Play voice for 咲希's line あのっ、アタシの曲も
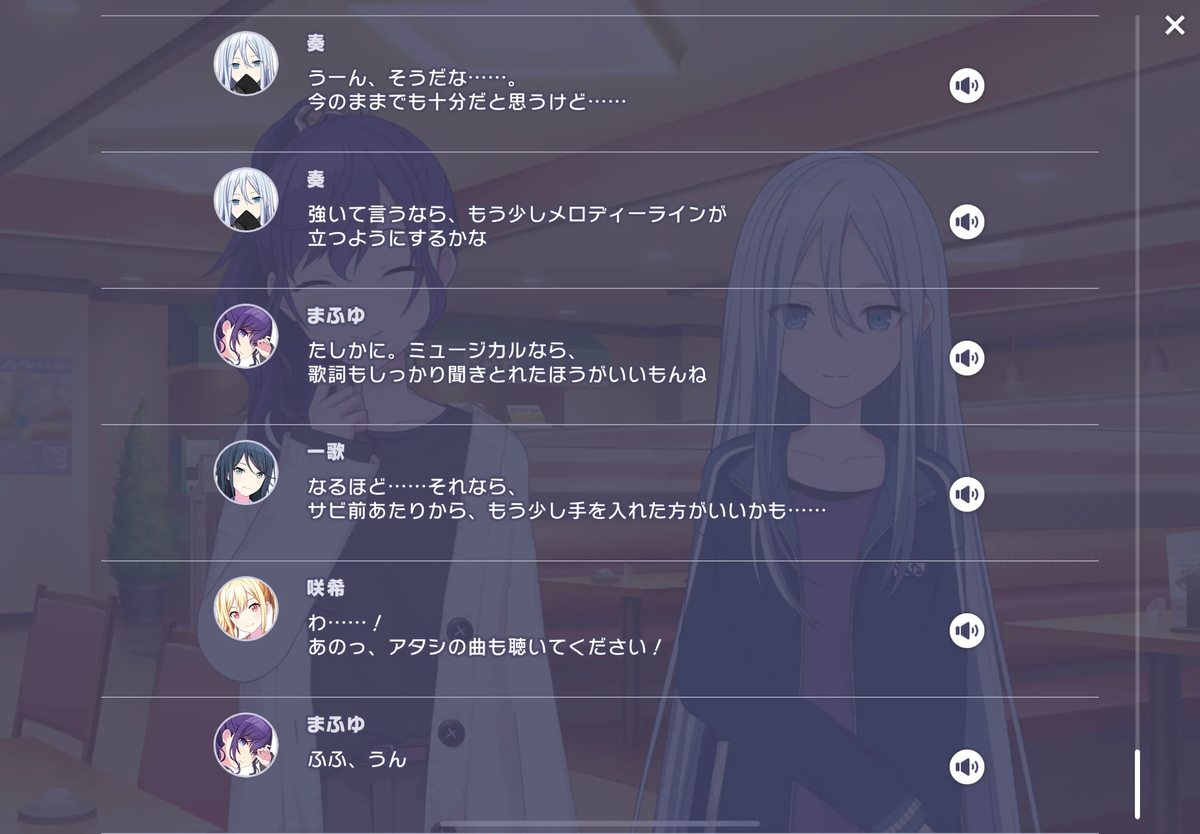Screen dimensions: 1200x834 click(966, 631)
